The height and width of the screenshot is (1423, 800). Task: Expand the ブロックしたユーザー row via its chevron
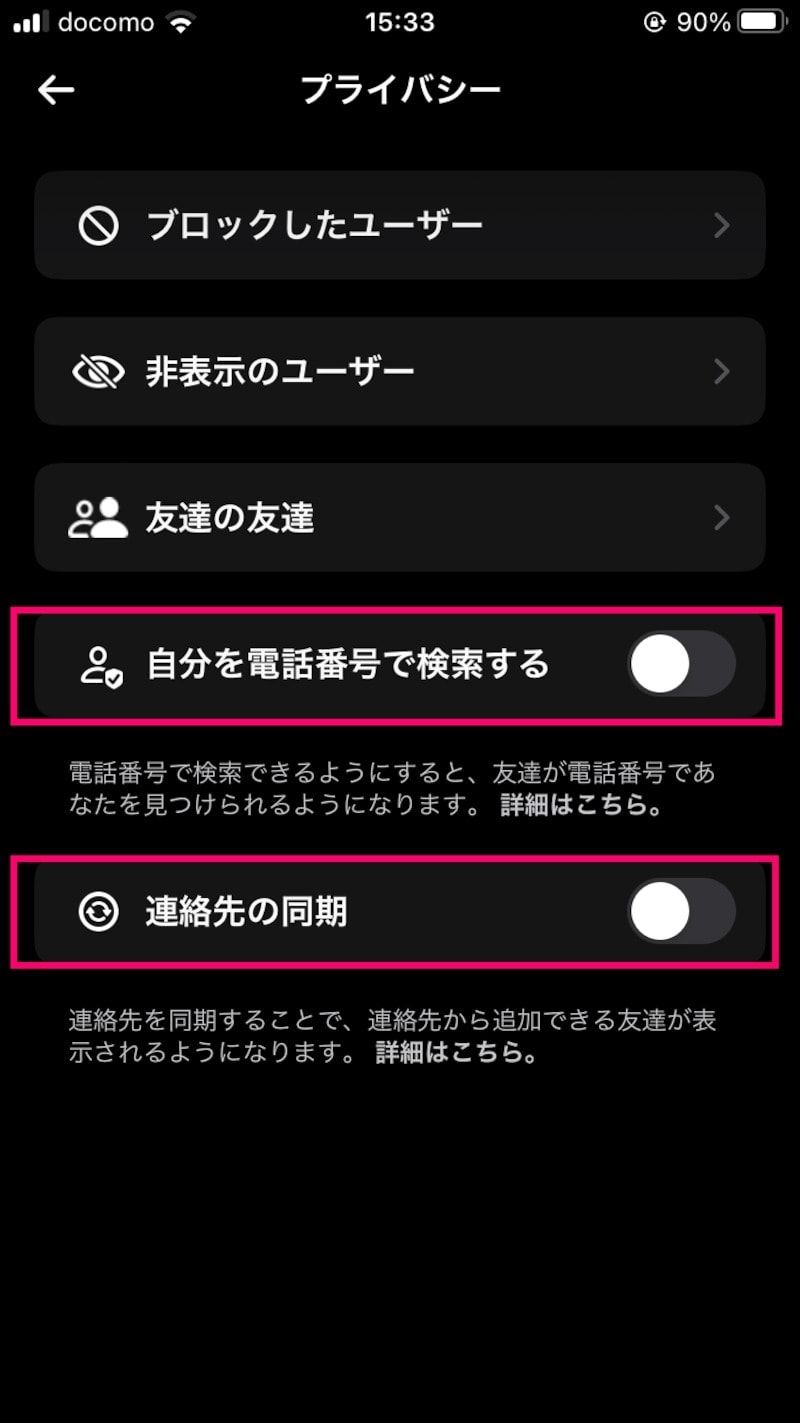pos(722,224)
